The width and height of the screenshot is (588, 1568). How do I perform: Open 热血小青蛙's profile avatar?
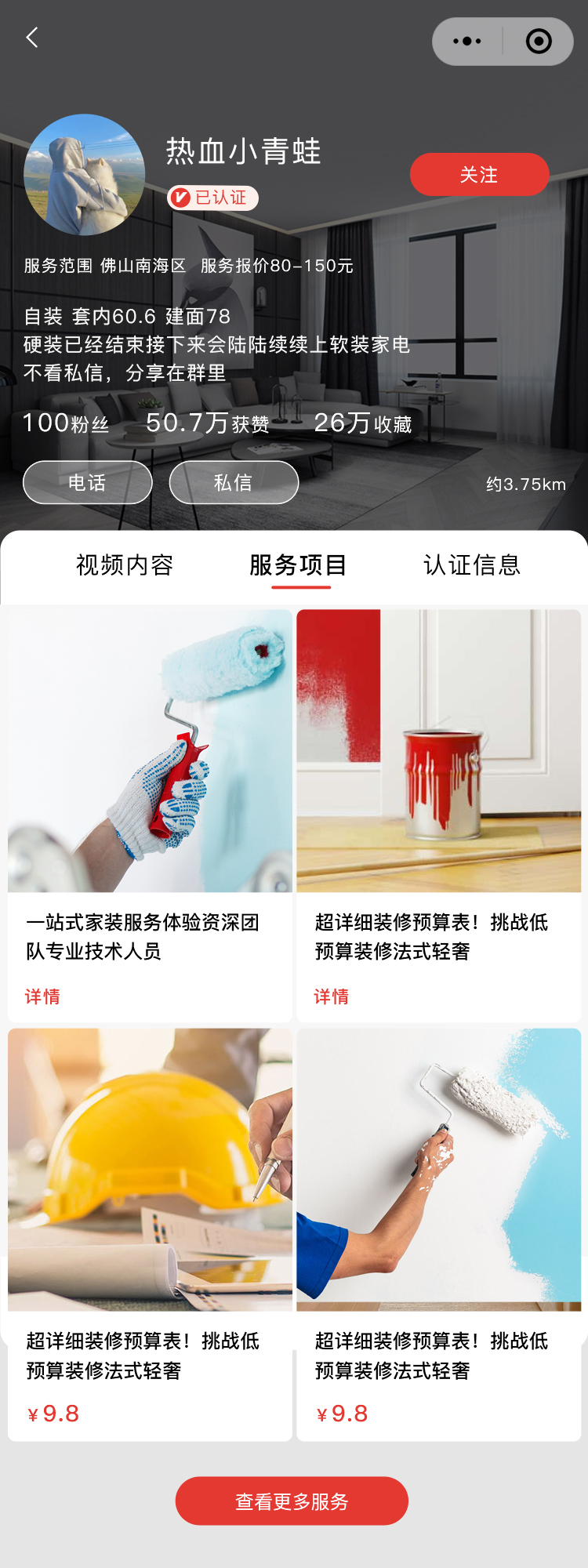point(85,175)
